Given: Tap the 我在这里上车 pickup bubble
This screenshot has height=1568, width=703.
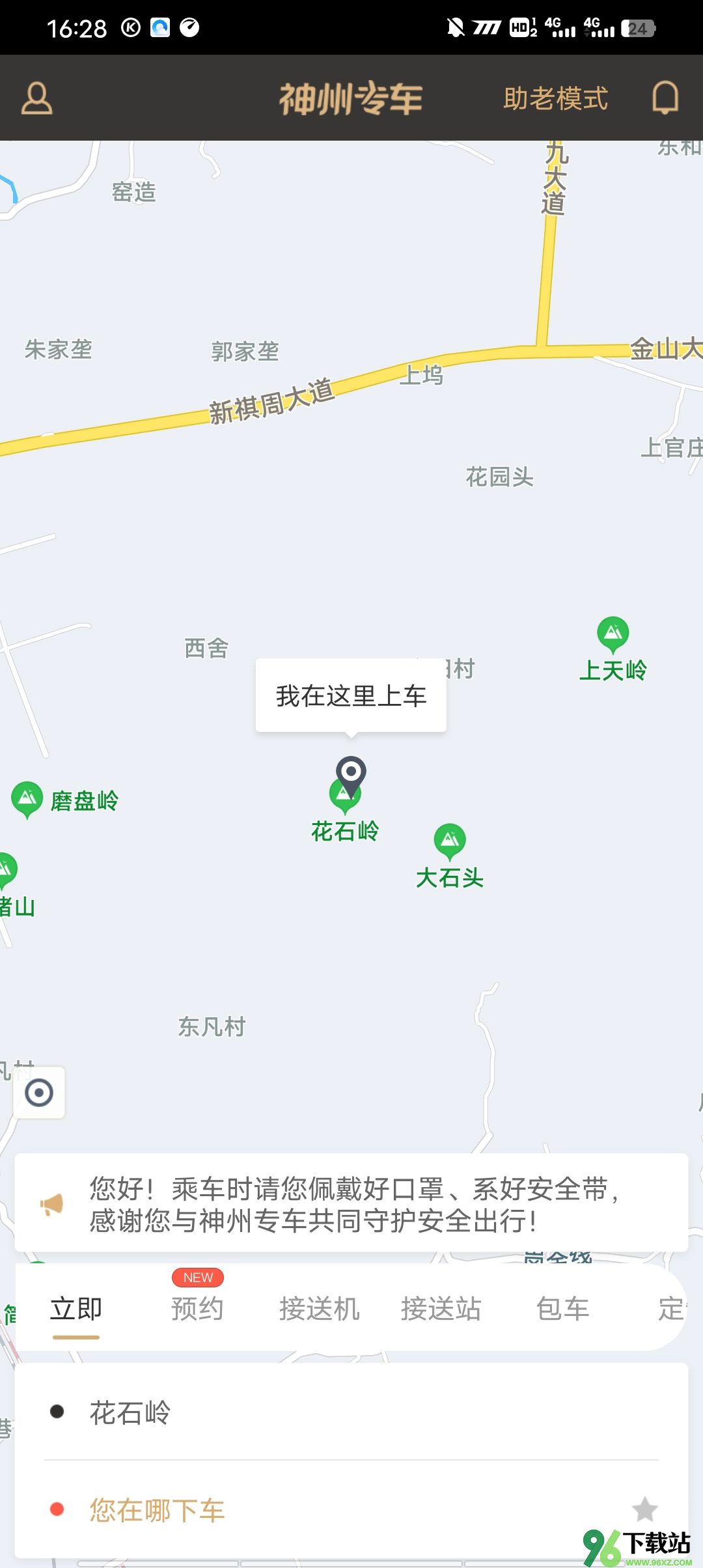Looking at the screenshot, I should click(x=351, y=695).
